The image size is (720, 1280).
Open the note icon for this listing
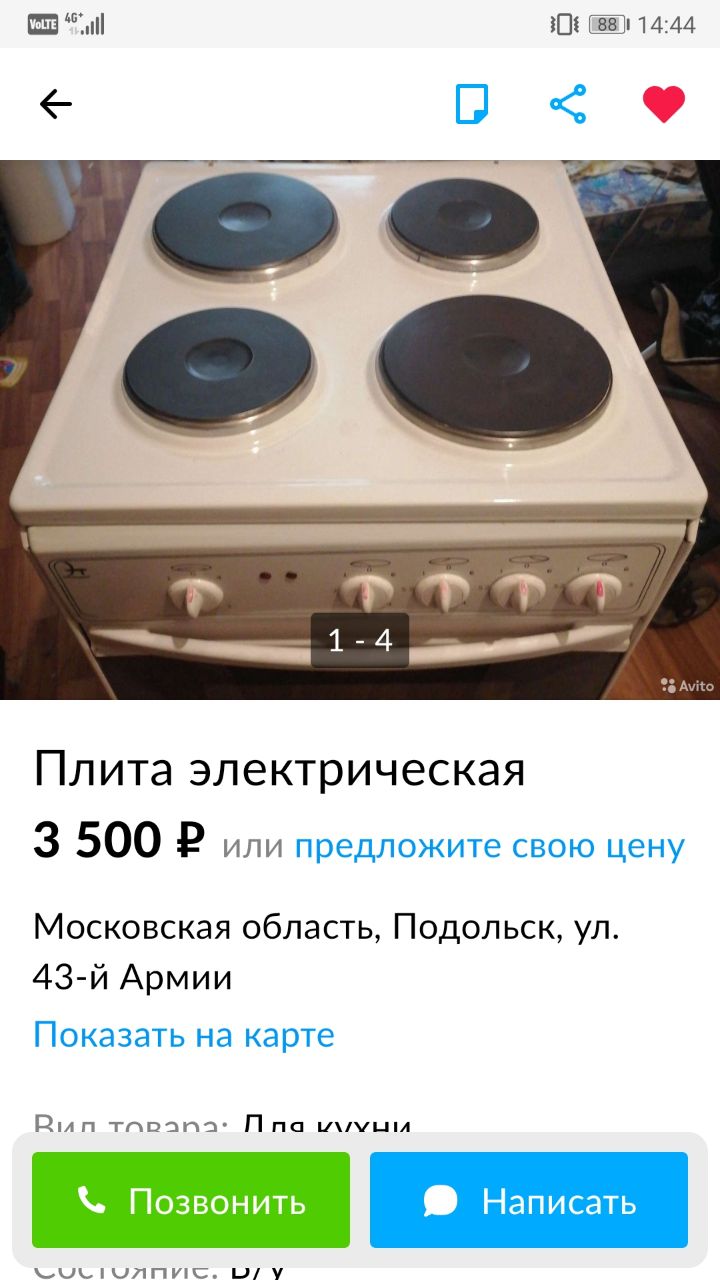tap(472, 104)
